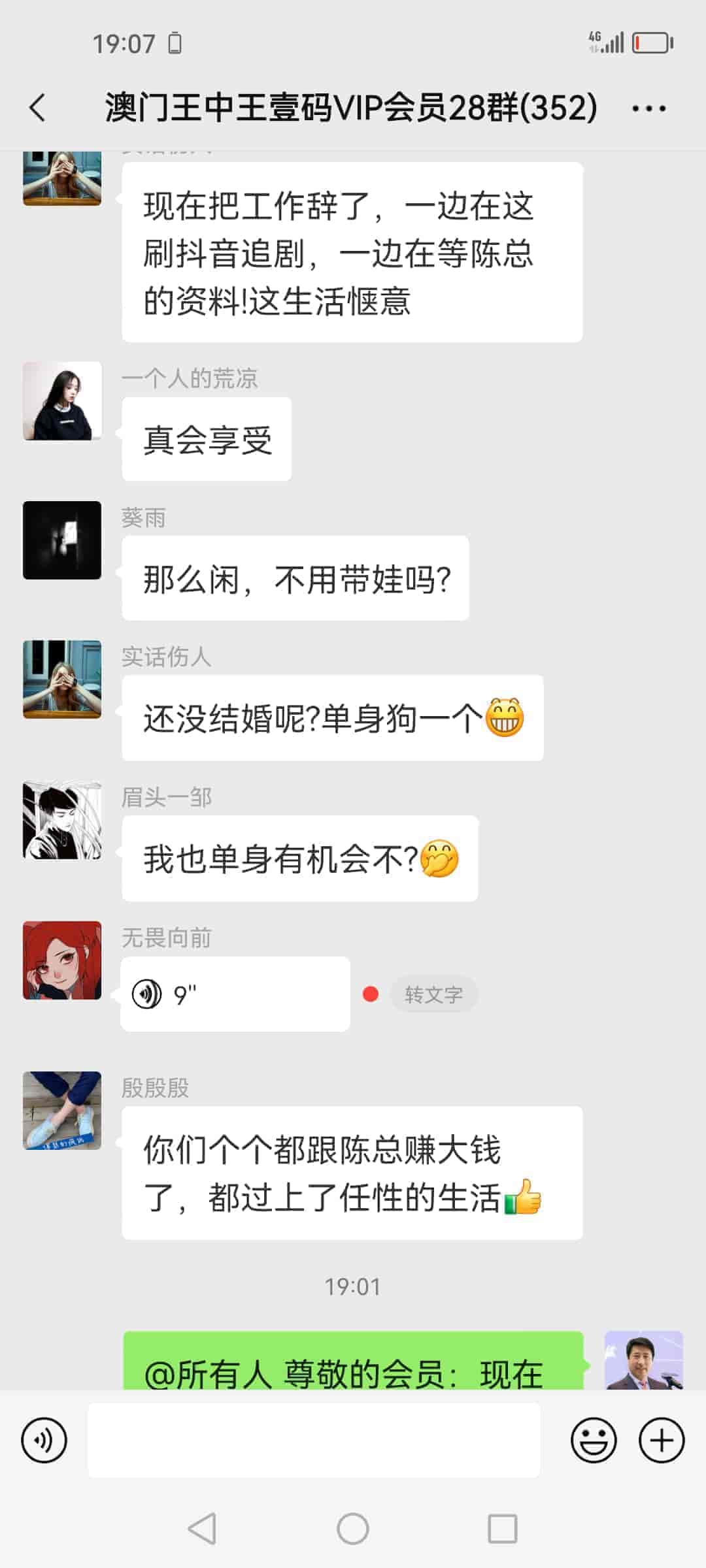This screenshot has width=706, height=1568.
Task: Tap the message input field
Action: (314, 1440)
